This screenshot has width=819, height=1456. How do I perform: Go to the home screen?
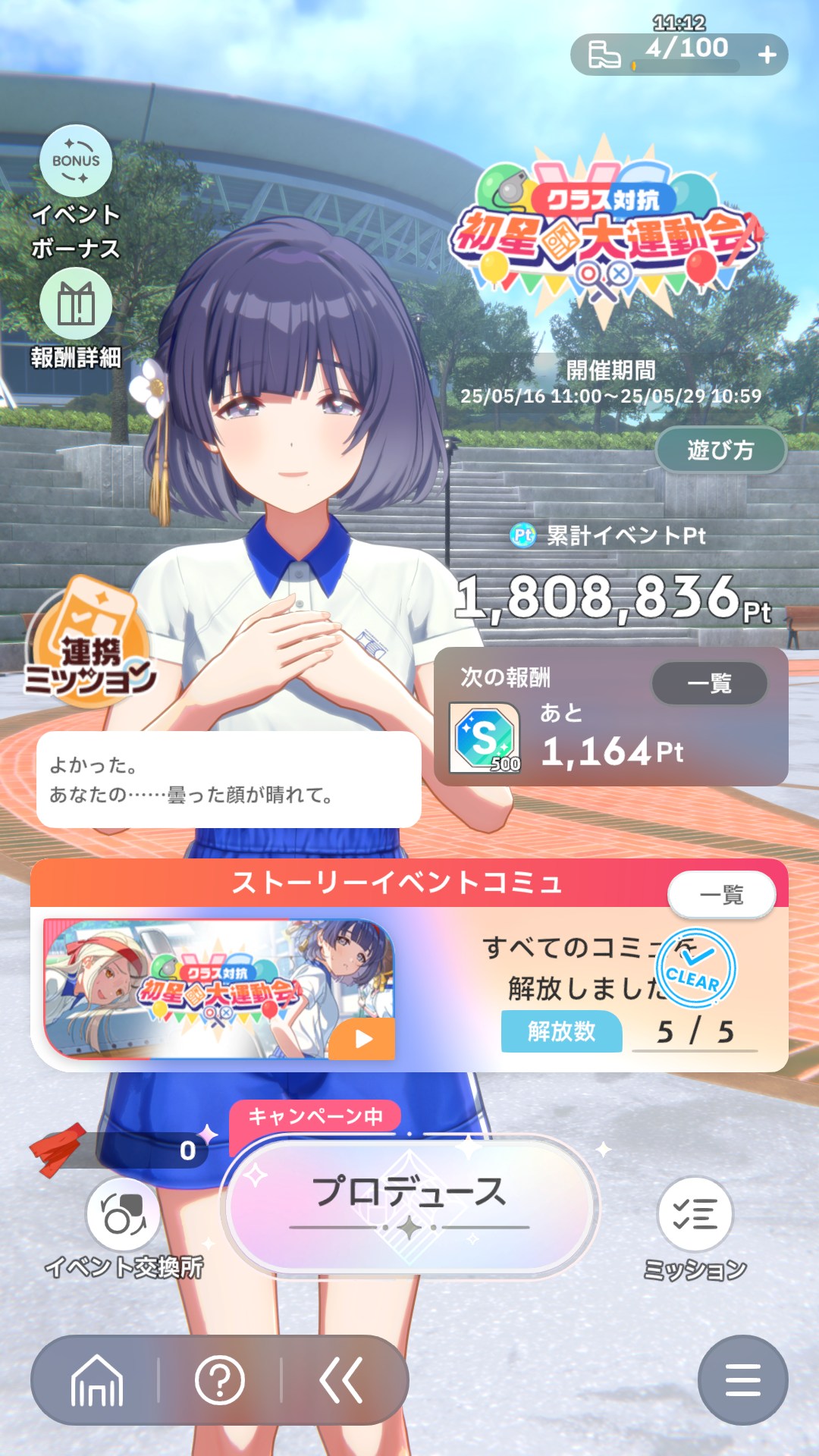96,1381
